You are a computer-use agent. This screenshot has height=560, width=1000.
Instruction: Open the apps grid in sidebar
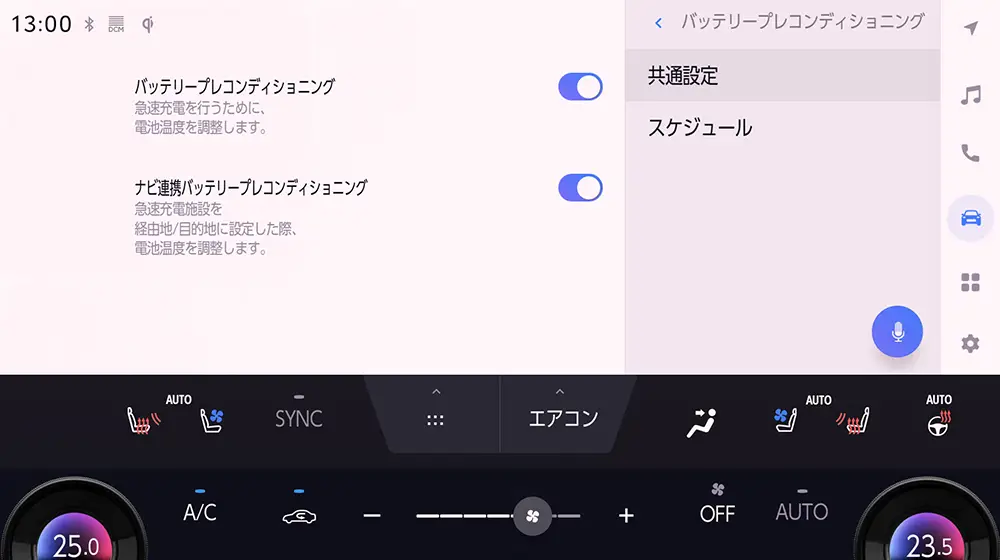[x=970, y=282]
